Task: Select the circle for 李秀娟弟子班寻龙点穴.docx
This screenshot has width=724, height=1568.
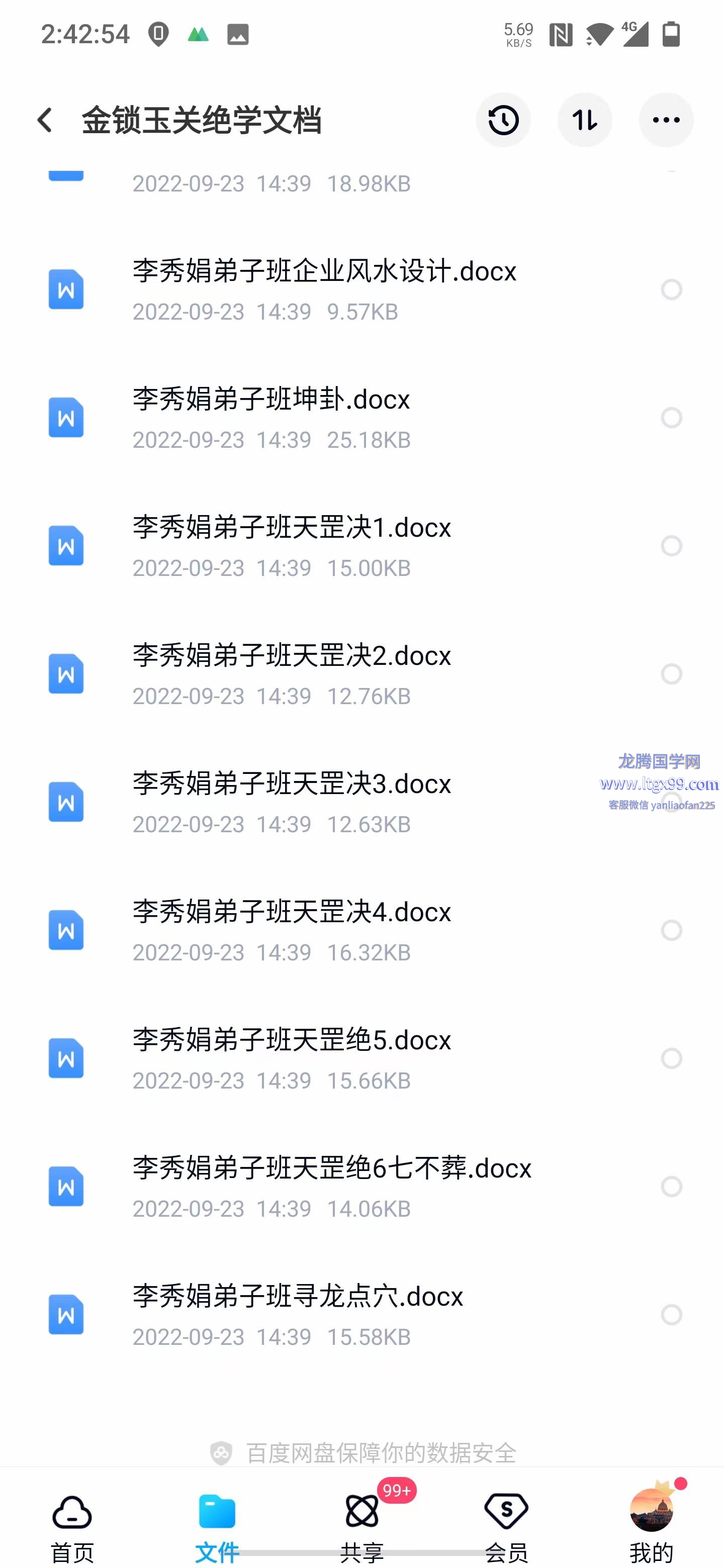Action: (x=671, y=1315)
